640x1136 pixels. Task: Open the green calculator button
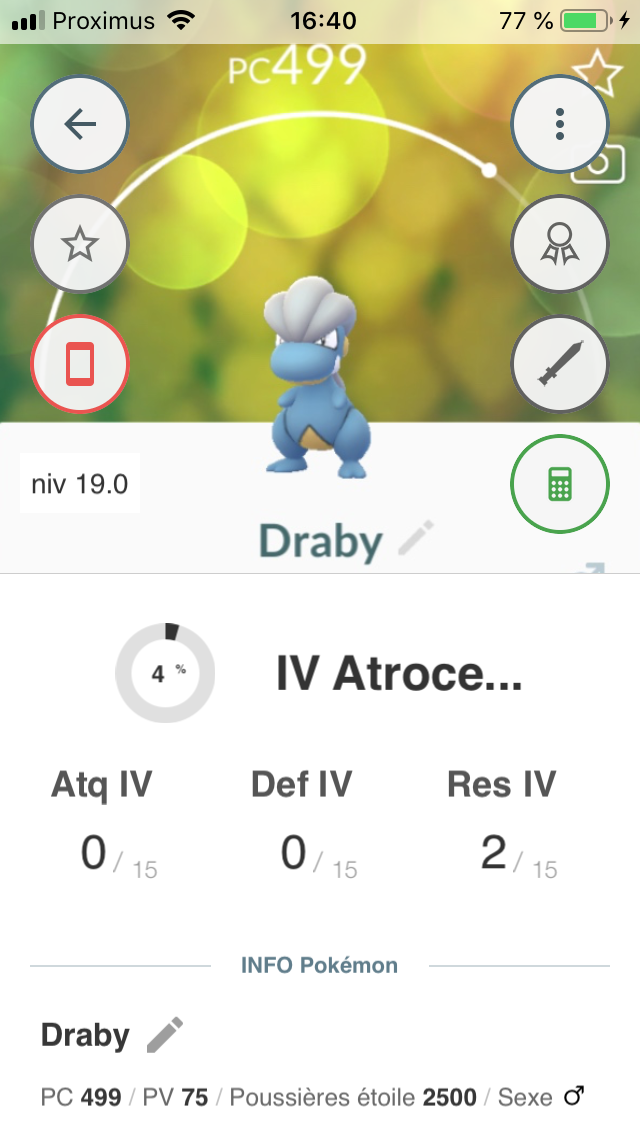560,485
